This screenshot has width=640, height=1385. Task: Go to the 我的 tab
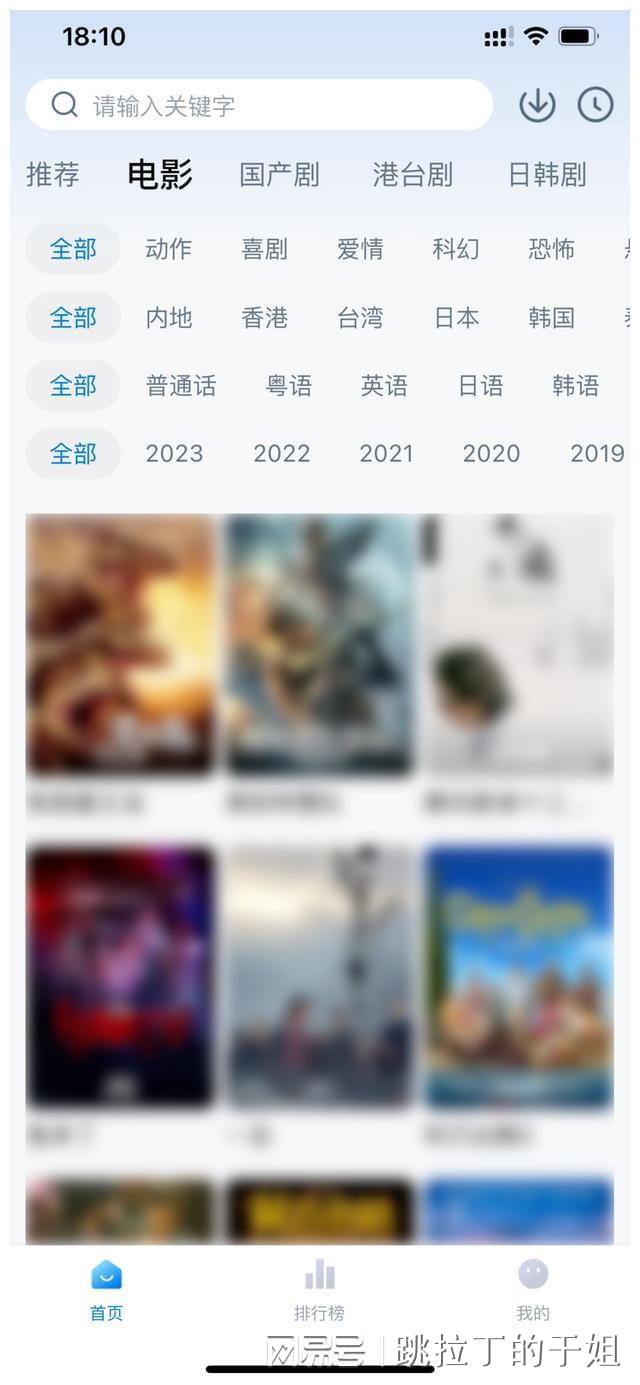coord(533,1291)
